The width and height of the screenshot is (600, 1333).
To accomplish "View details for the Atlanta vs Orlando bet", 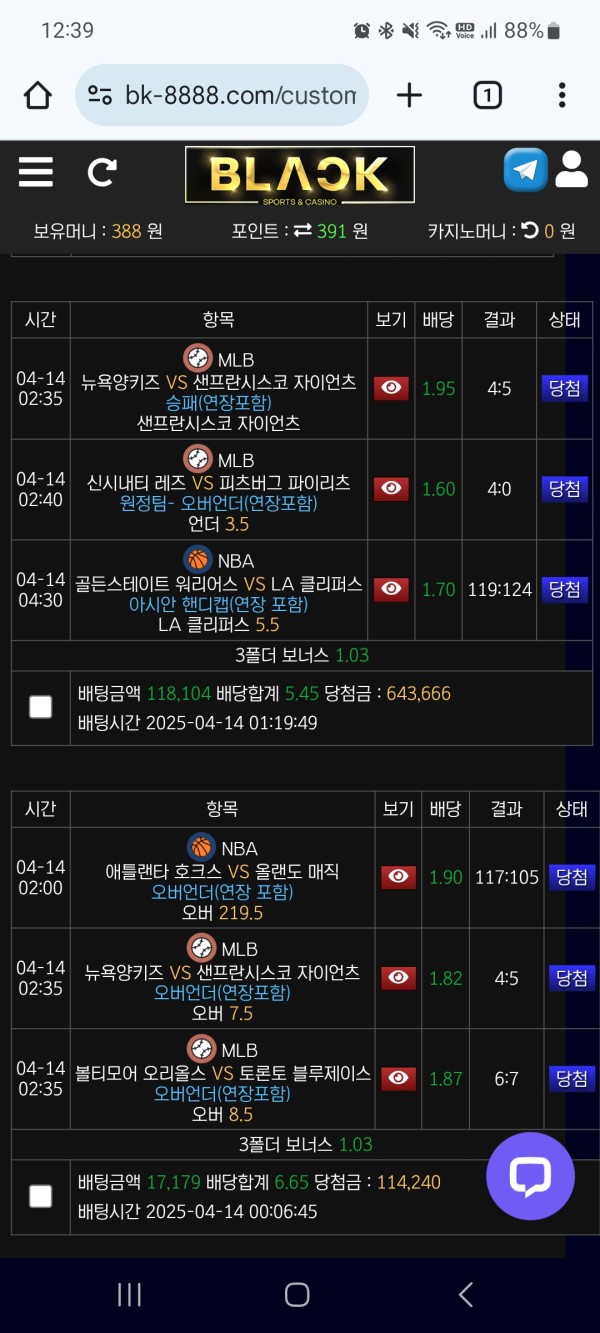I will tap(398, 877).
